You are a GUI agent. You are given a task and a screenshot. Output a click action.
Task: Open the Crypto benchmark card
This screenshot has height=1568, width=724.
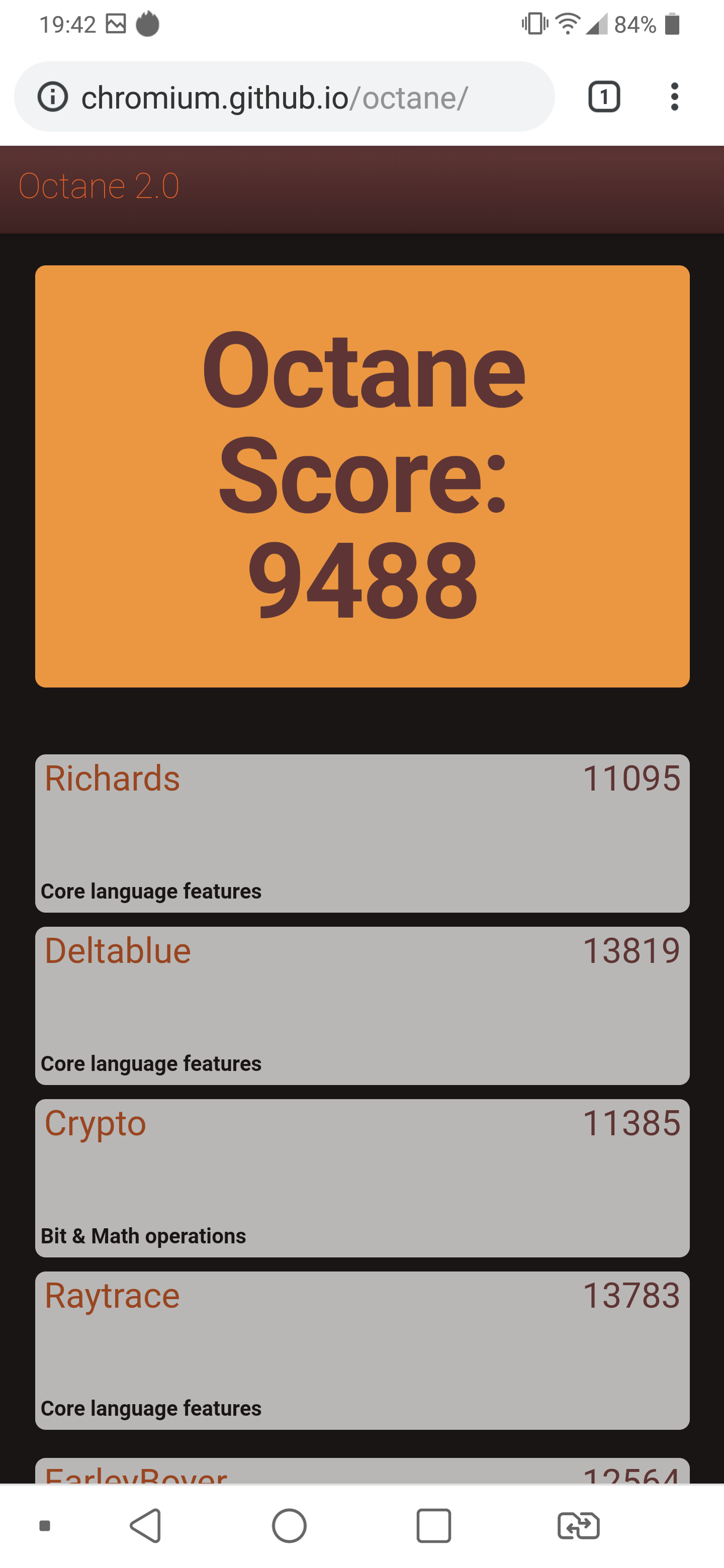[x=363, y=1177]
